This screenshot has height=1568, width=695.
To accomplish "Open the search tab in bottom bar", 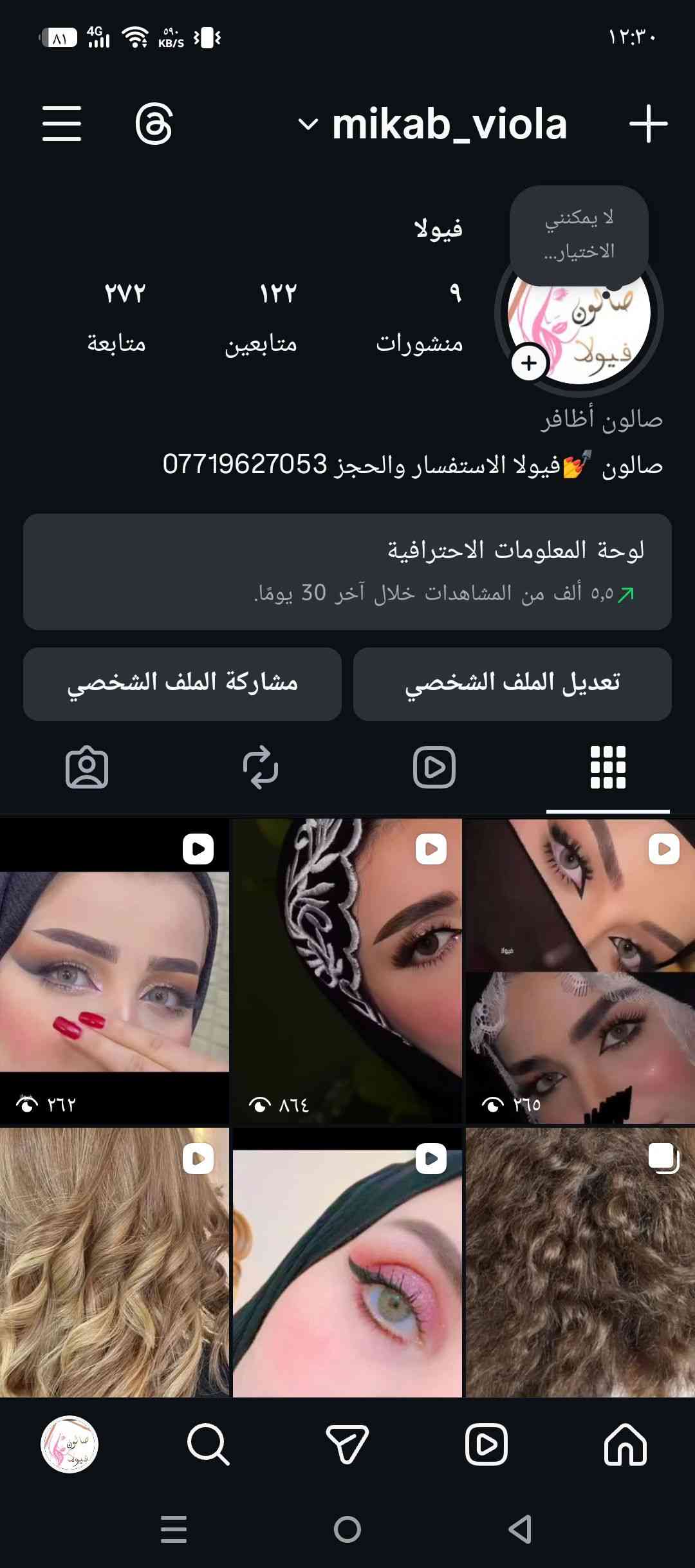I will click(208, 1444).
